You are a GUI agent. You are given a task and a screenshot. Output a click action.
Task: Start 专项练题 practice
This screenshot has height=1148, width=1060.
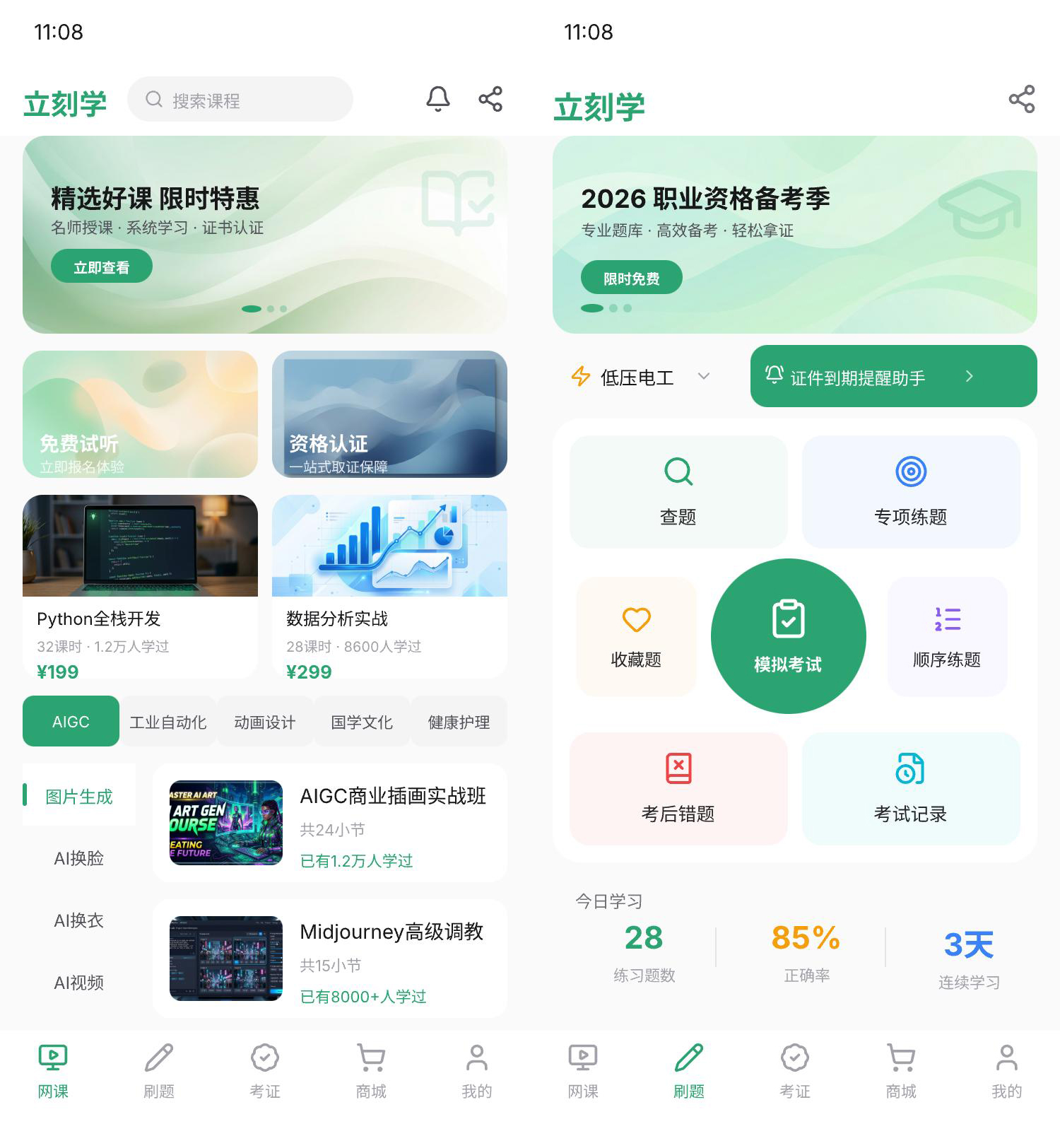(911, 492)
